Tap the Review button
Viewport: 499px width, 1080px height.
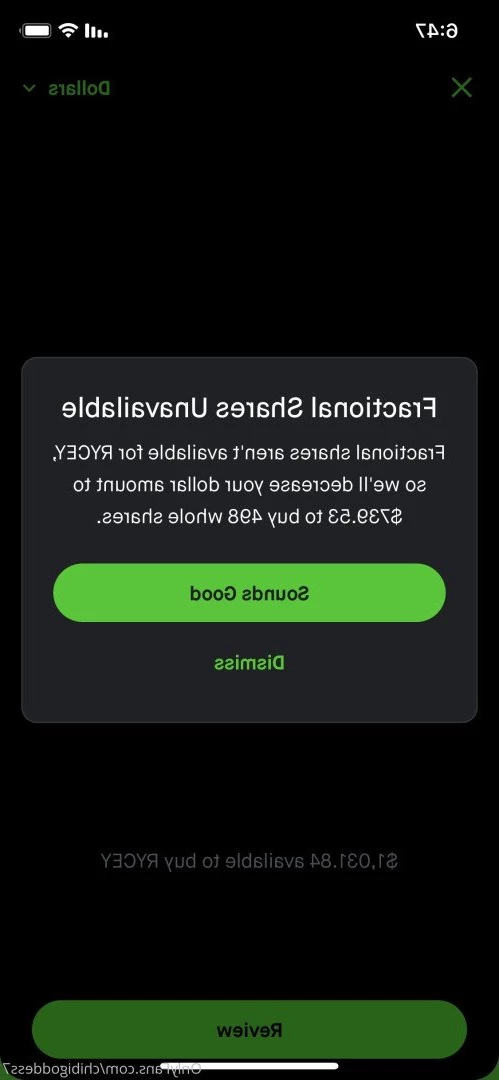(x=250, y=1030)
